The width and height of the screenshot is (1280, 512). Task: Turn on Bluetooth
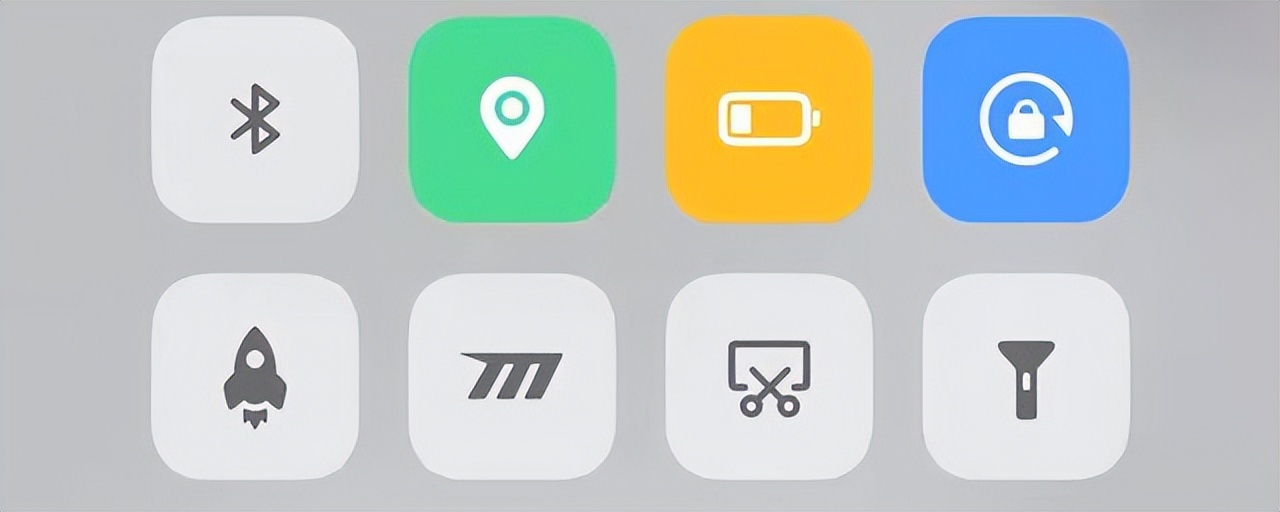click(x=255, y=119)
